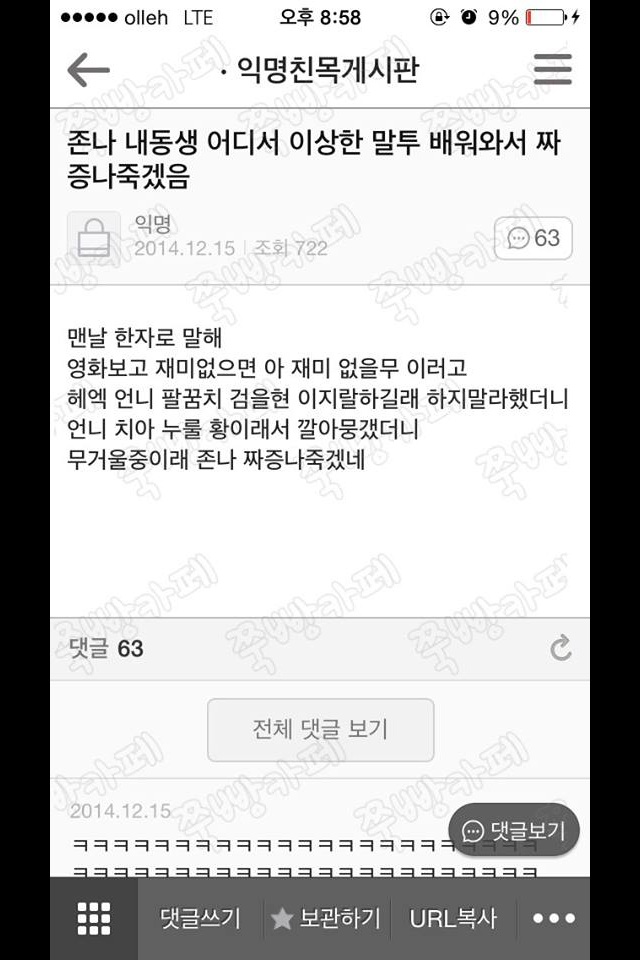Open the hamburger menu
This screenshot has width=640, height=960.
tap(552, 70)
